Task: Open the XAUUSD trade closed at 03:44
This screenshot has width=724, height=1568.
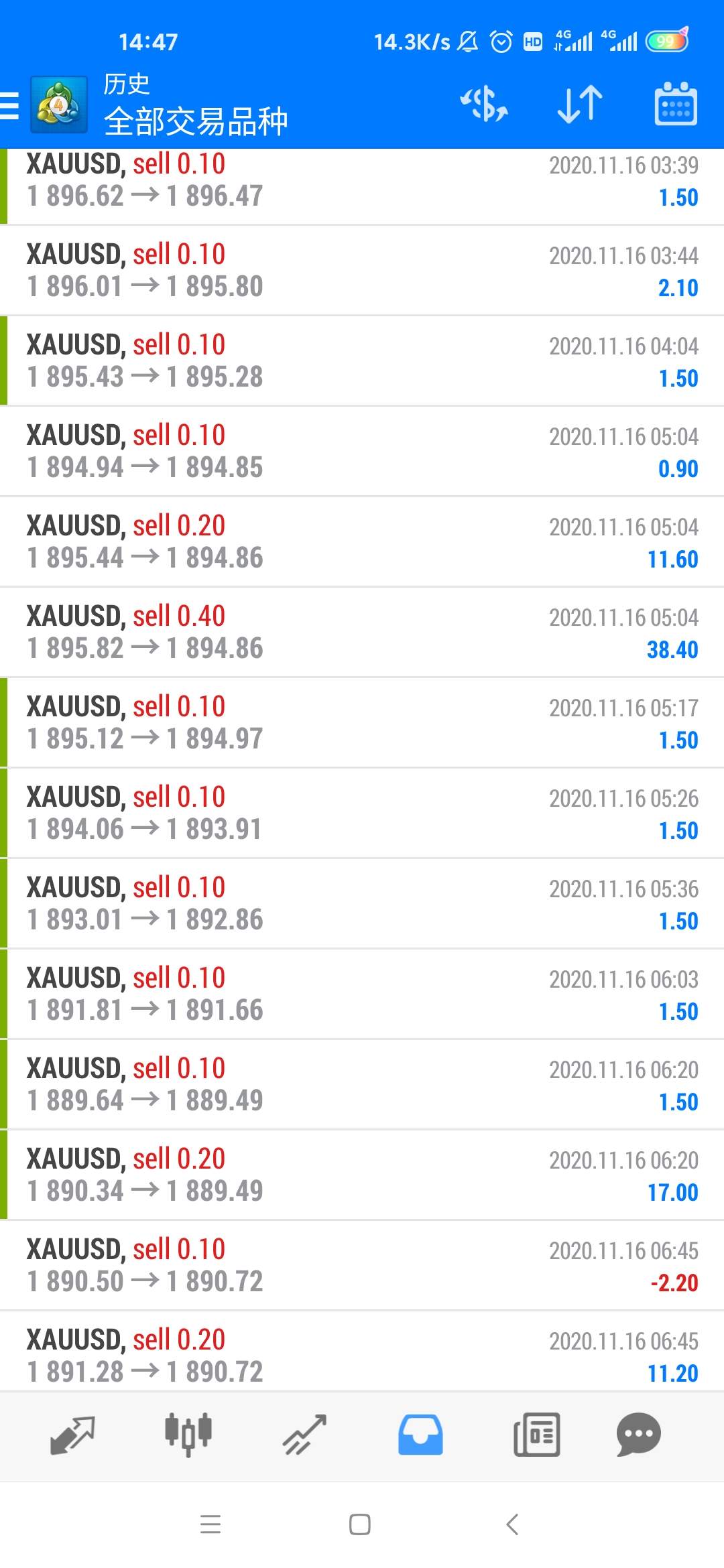Action: 362,271
